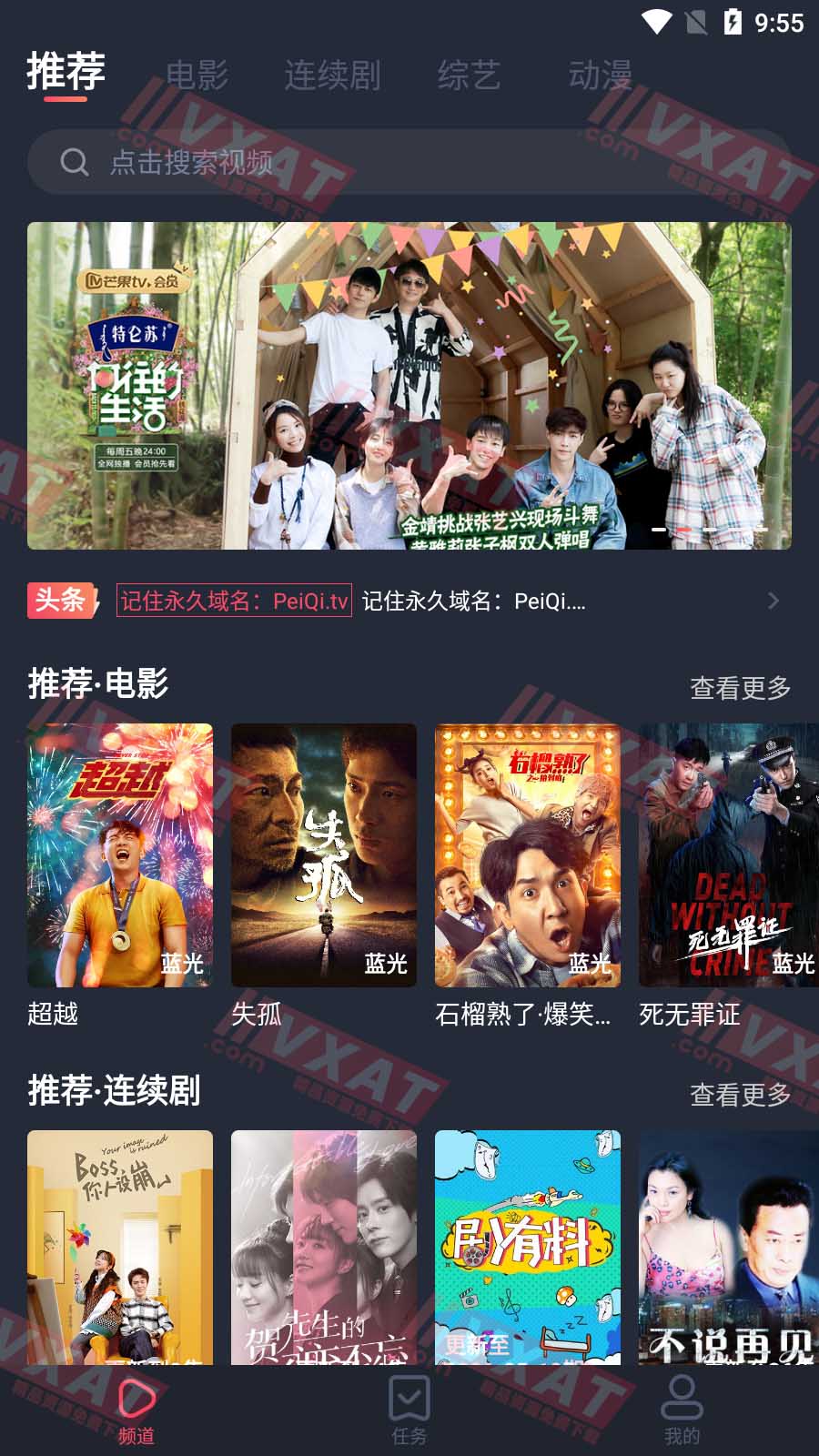Image resolution: width=819 pixels, height=1456 pixels.
Task: Select the 动漫 tab
Action: 600,75
